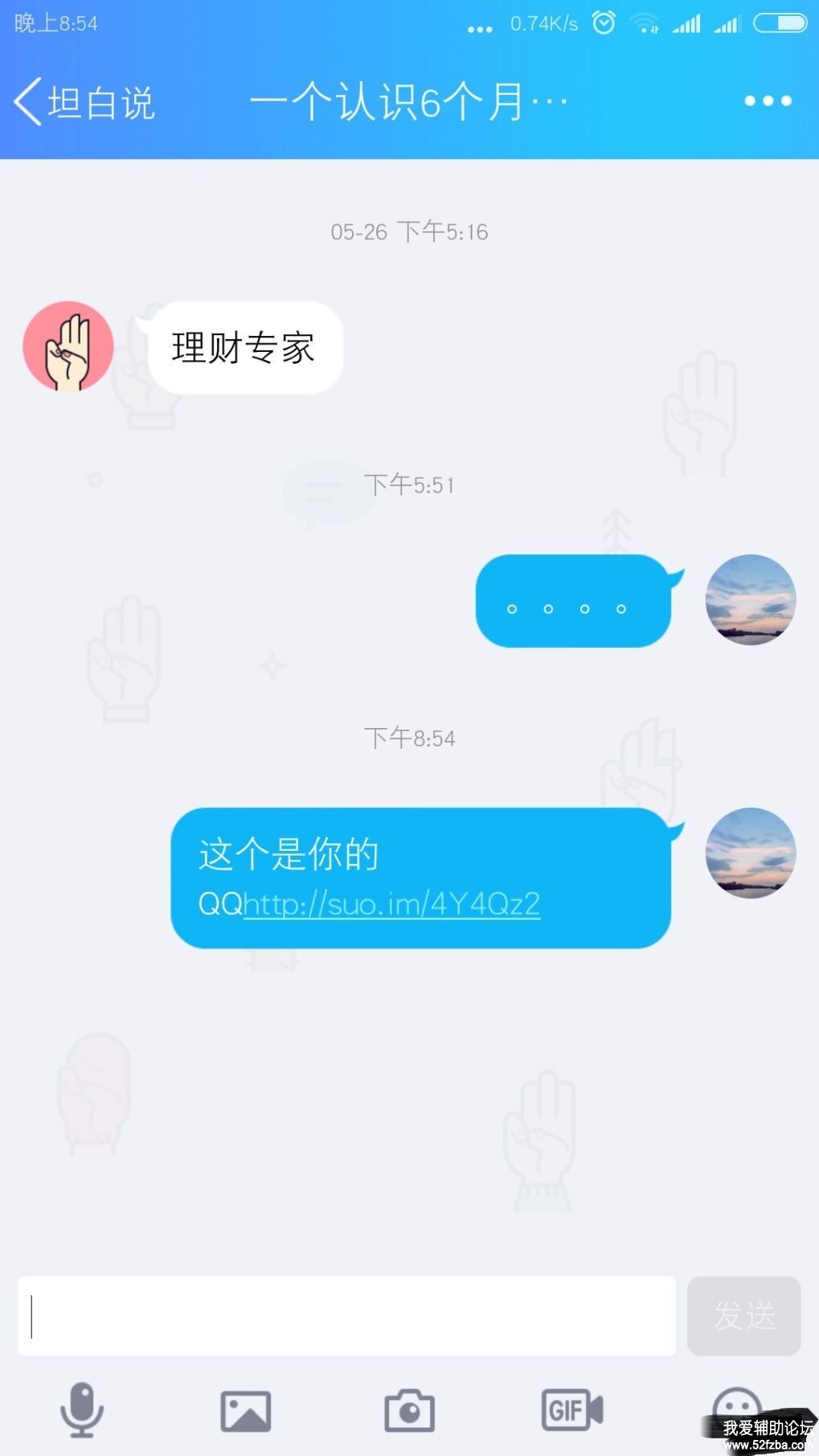Open the image gallery picker

pyautogui.click(x=246, y=1411)
